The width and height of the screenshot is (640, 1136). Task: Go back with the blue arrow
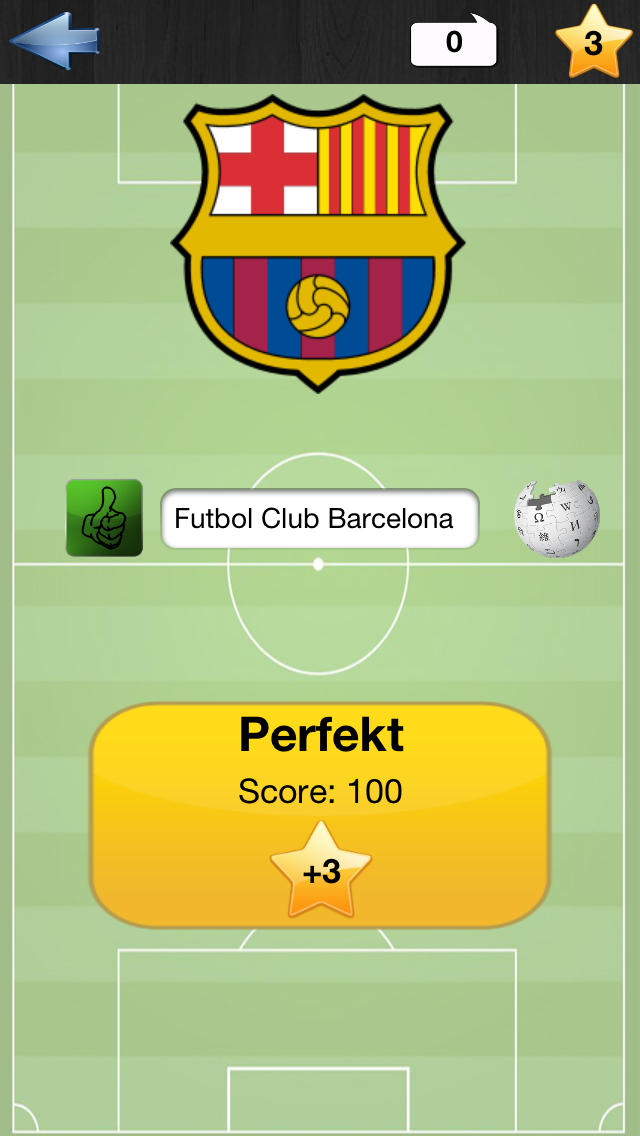[54, 41]
